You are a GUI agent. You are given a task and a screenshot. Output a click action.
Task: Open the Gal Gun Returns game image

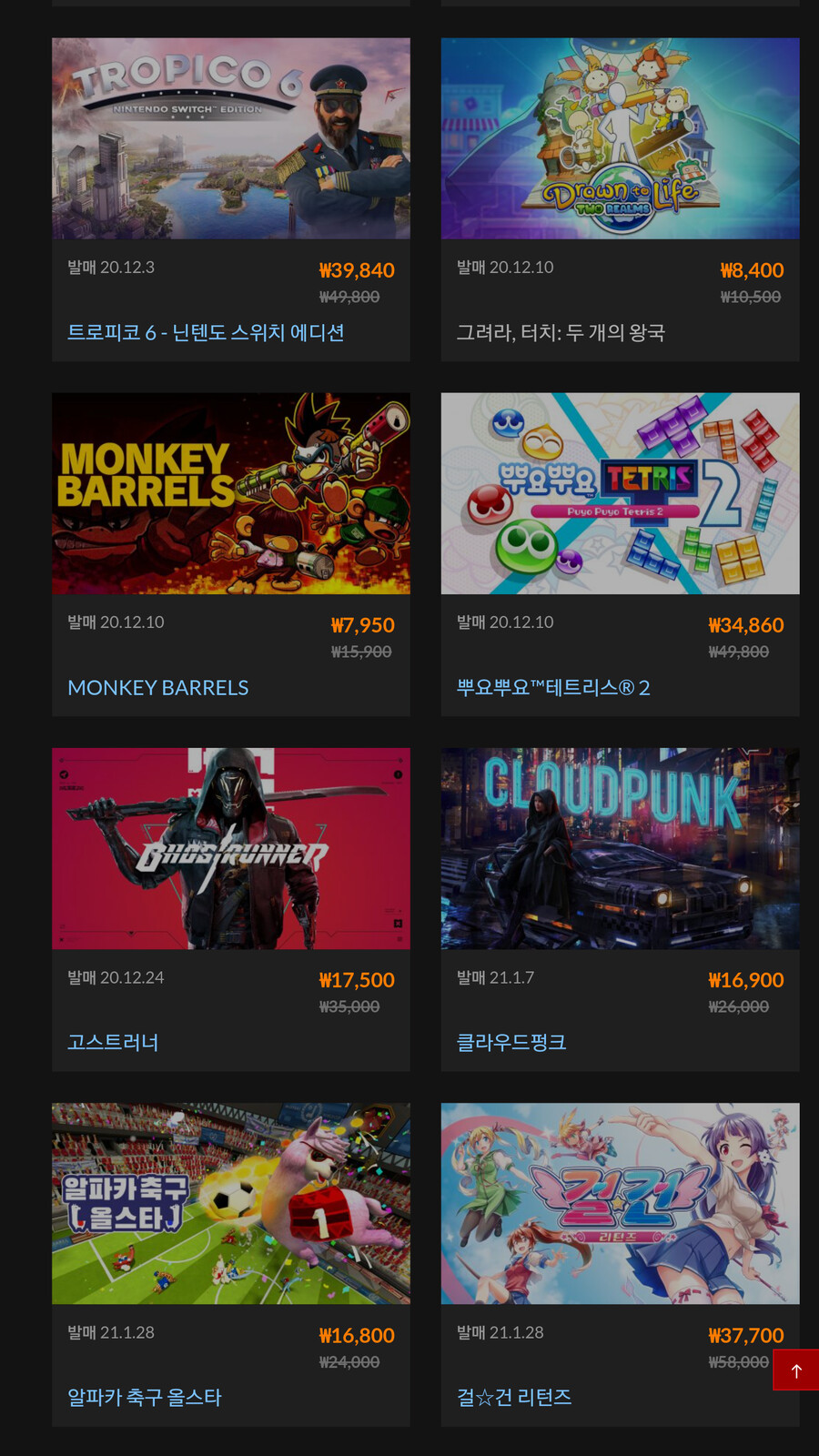click(x=620, y=1203)
